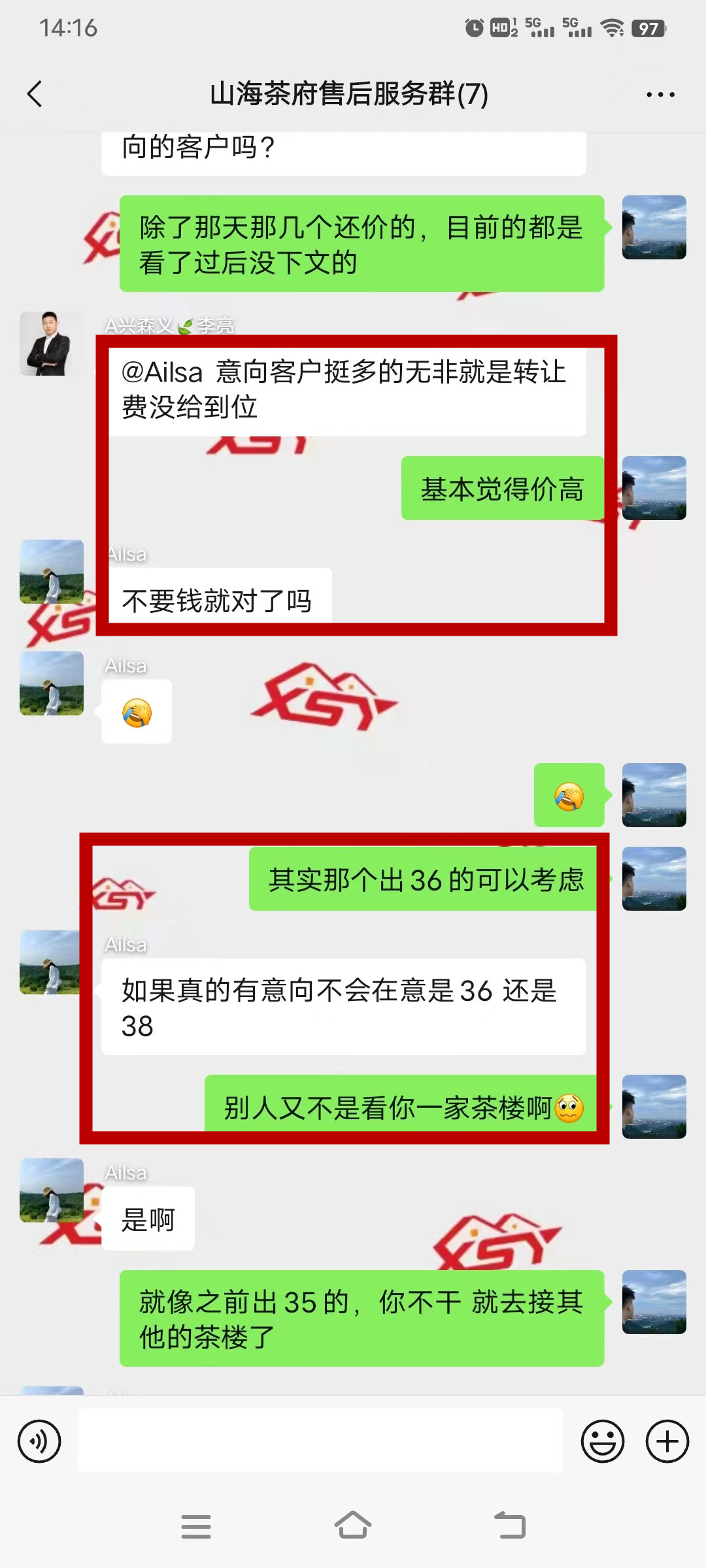Switch to voice message input
Viewport: 706px width, 1568px height.
[x=39, y=1441]
